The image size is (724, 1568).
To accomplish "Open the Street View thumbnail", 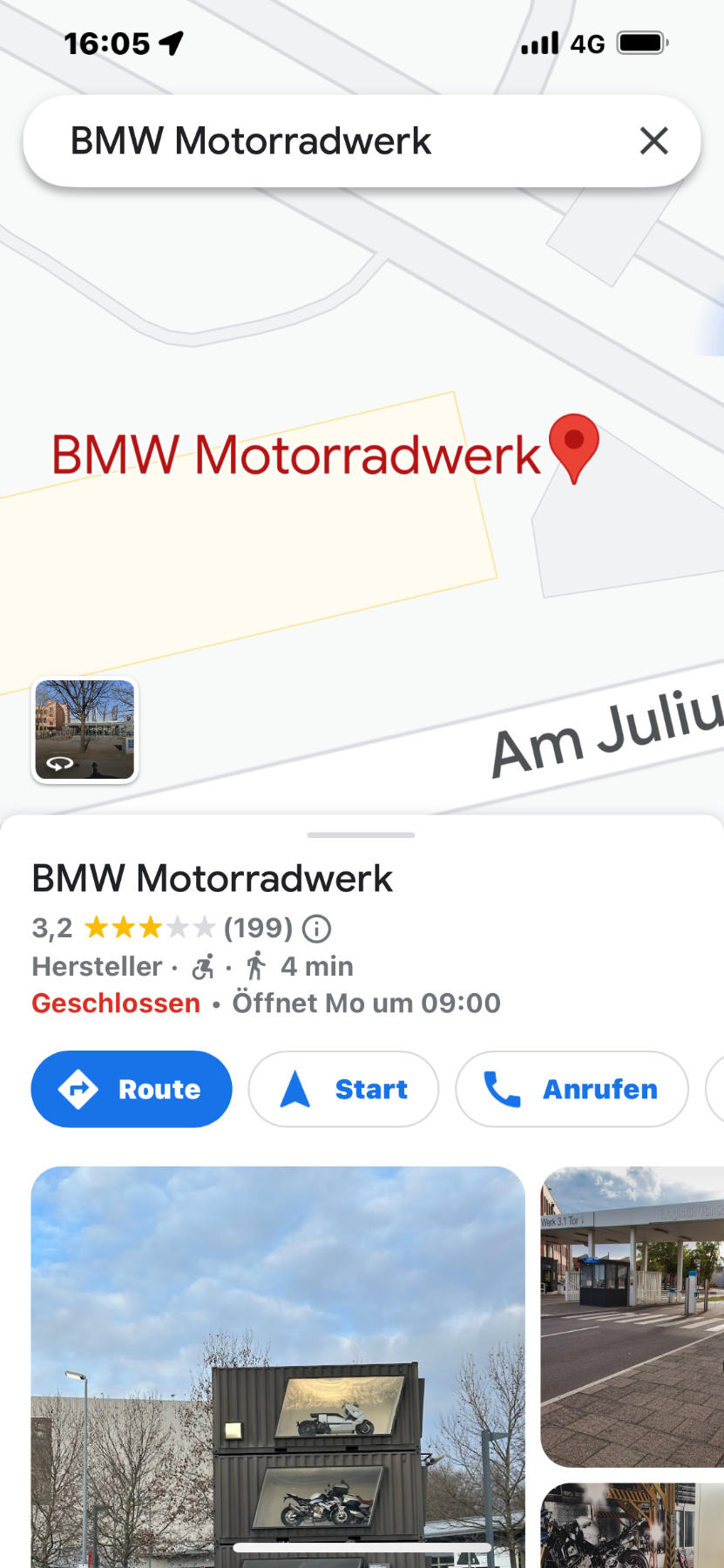I will coord(85,730).
